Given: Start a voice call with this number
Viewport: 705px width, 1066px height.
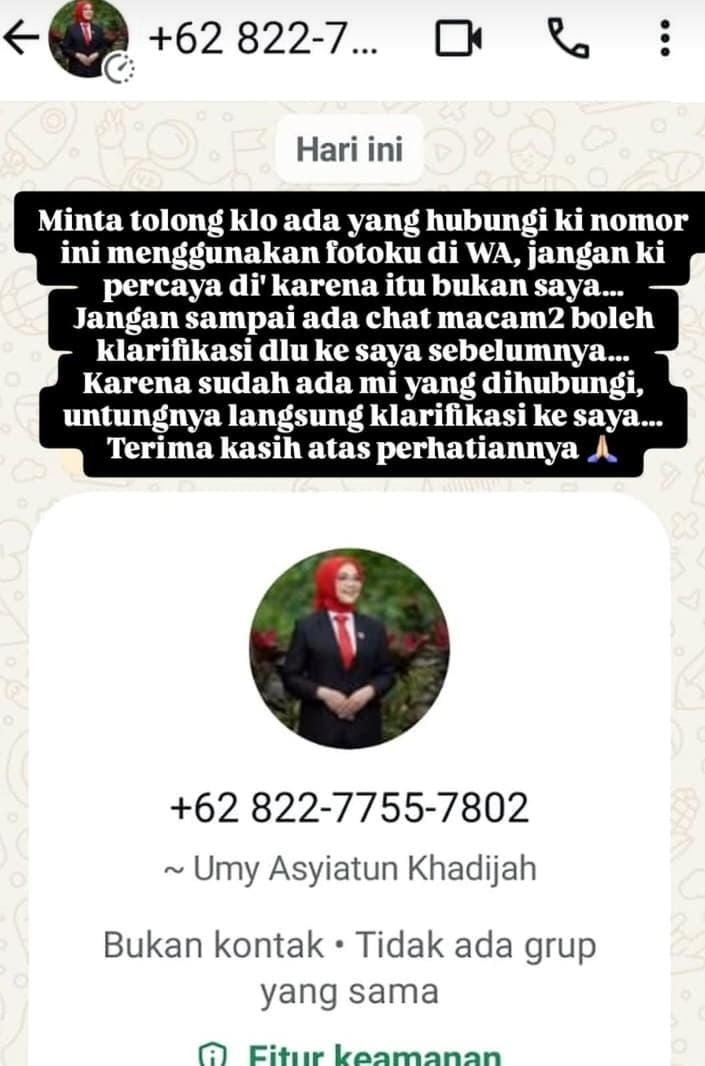Looking at the screenshot, I should pos(569,39).
